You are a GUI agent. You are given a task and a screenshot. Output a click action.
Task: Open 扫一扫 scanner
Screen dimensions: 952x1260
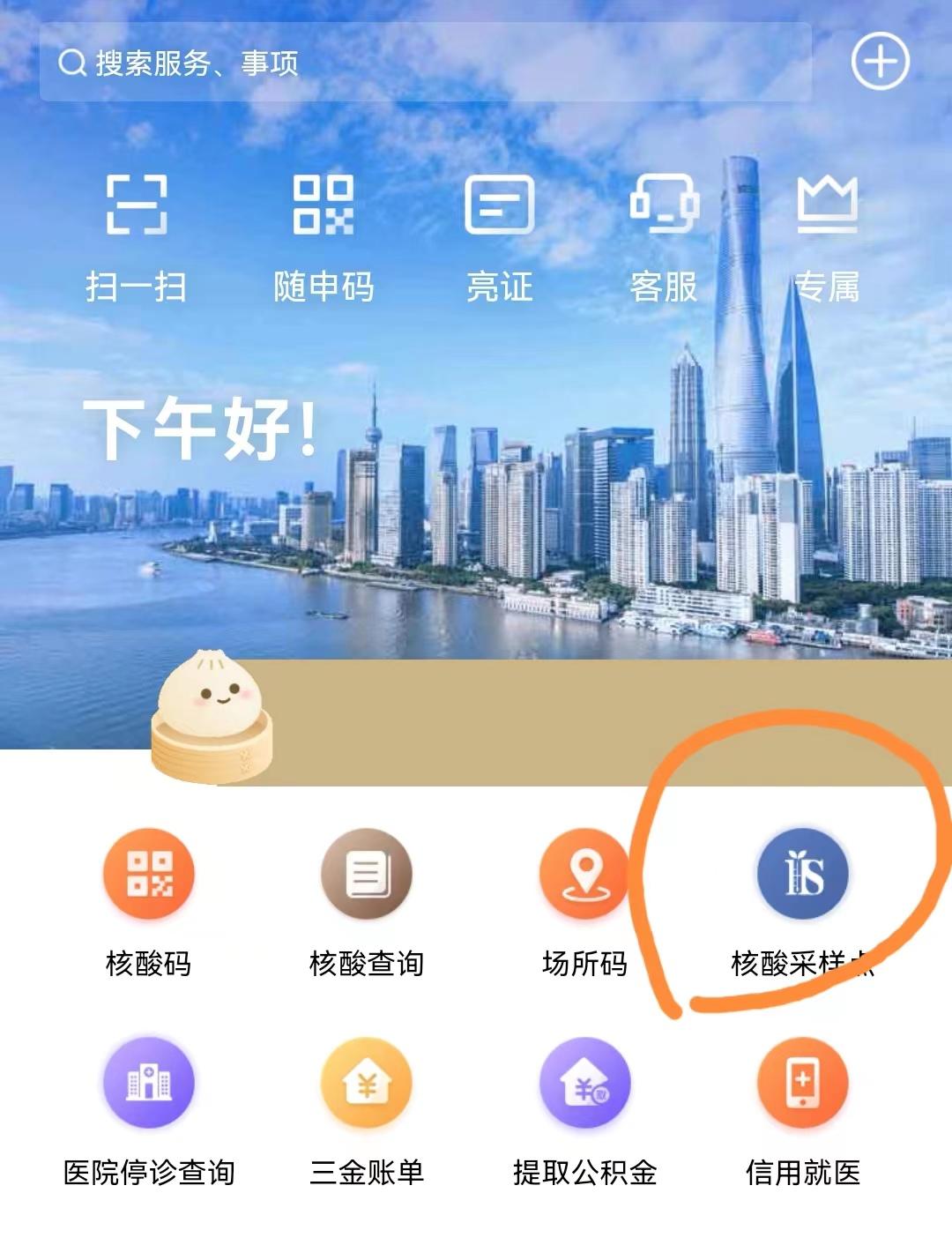coord(137,235)
